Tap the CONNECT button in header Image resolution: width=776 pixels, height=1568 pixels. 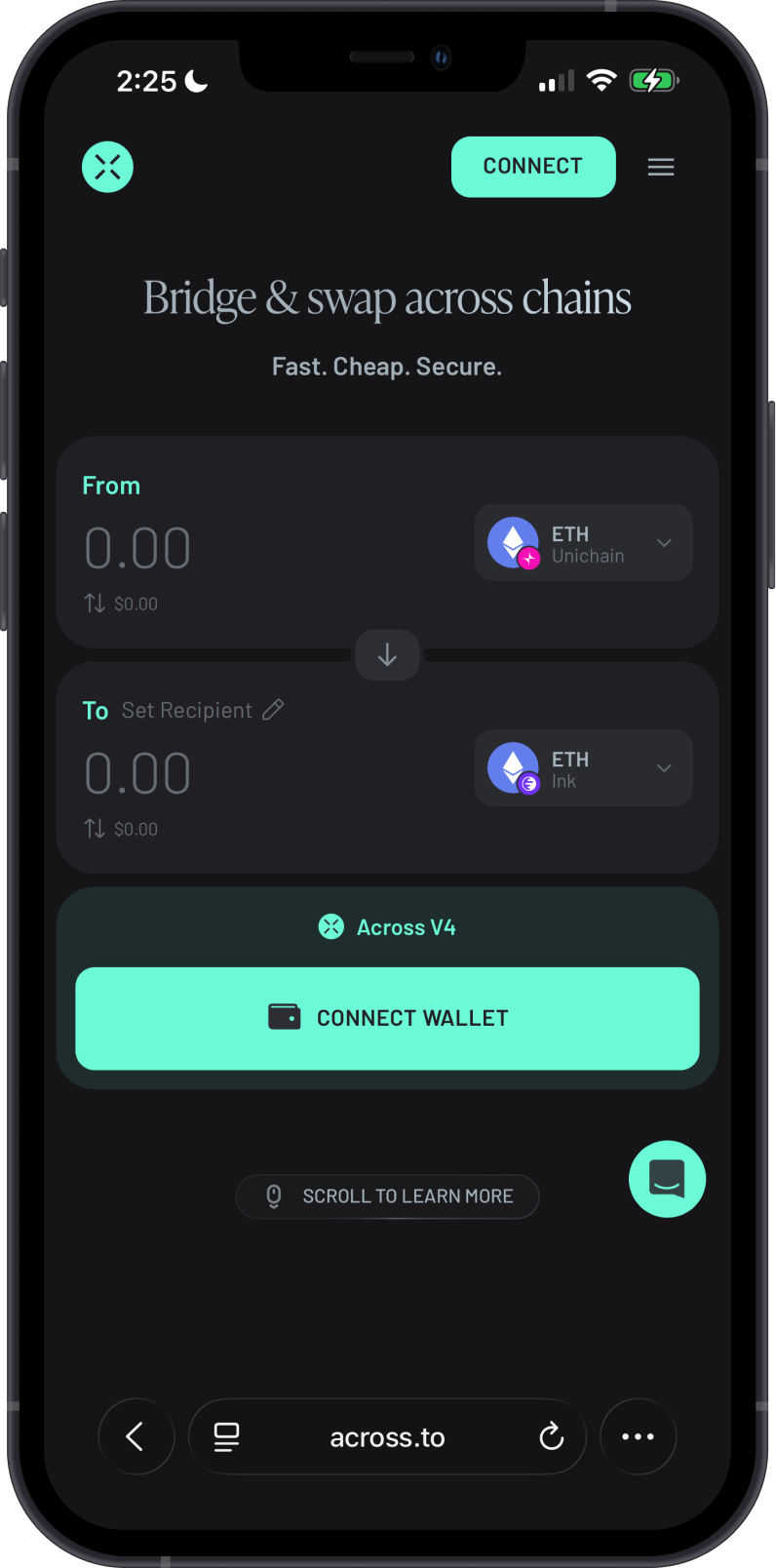pyautogui.click(x=533, y=167)
